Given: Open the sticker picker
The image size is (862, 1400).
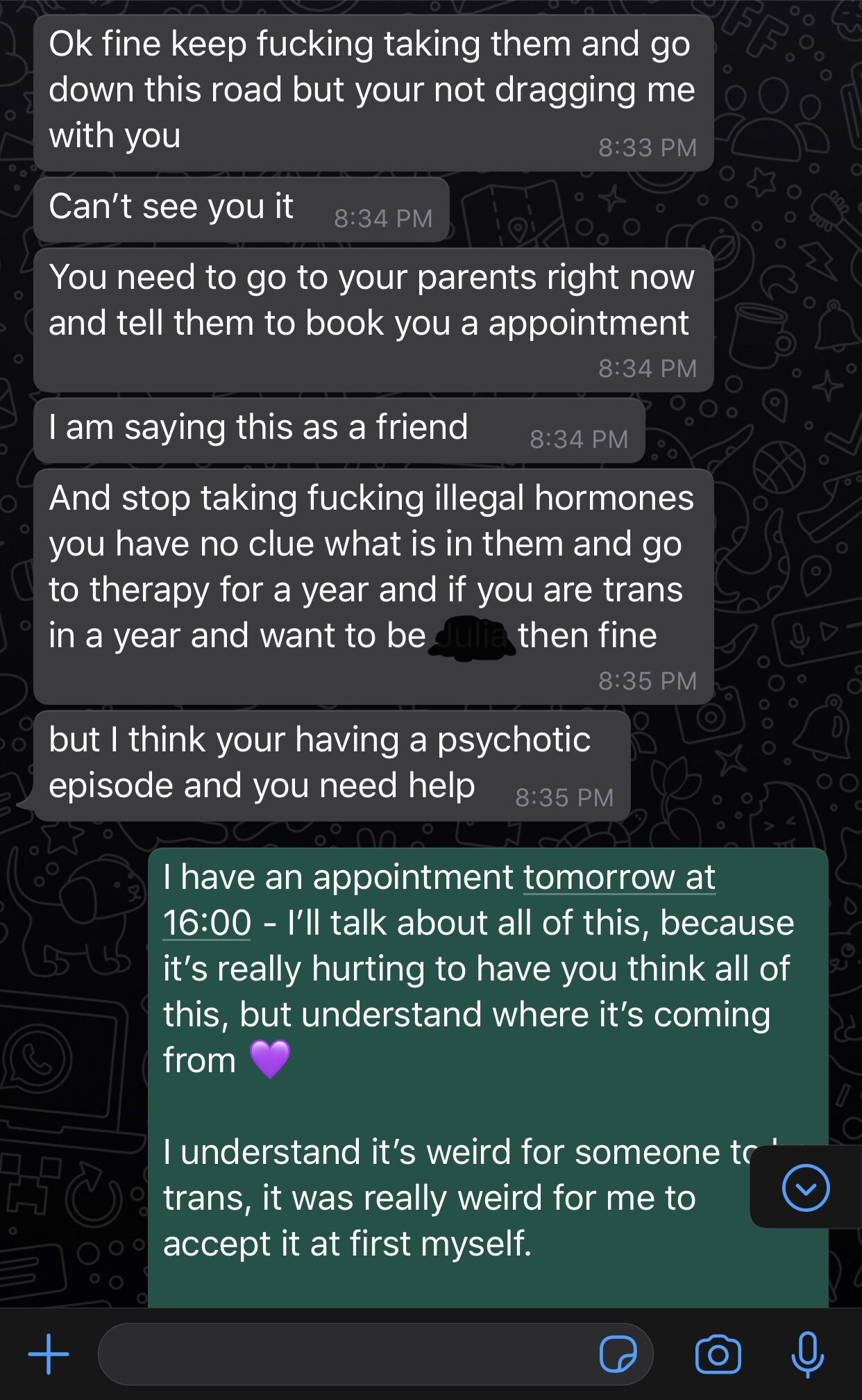Looking at the screenshot, I should 618,1353.
